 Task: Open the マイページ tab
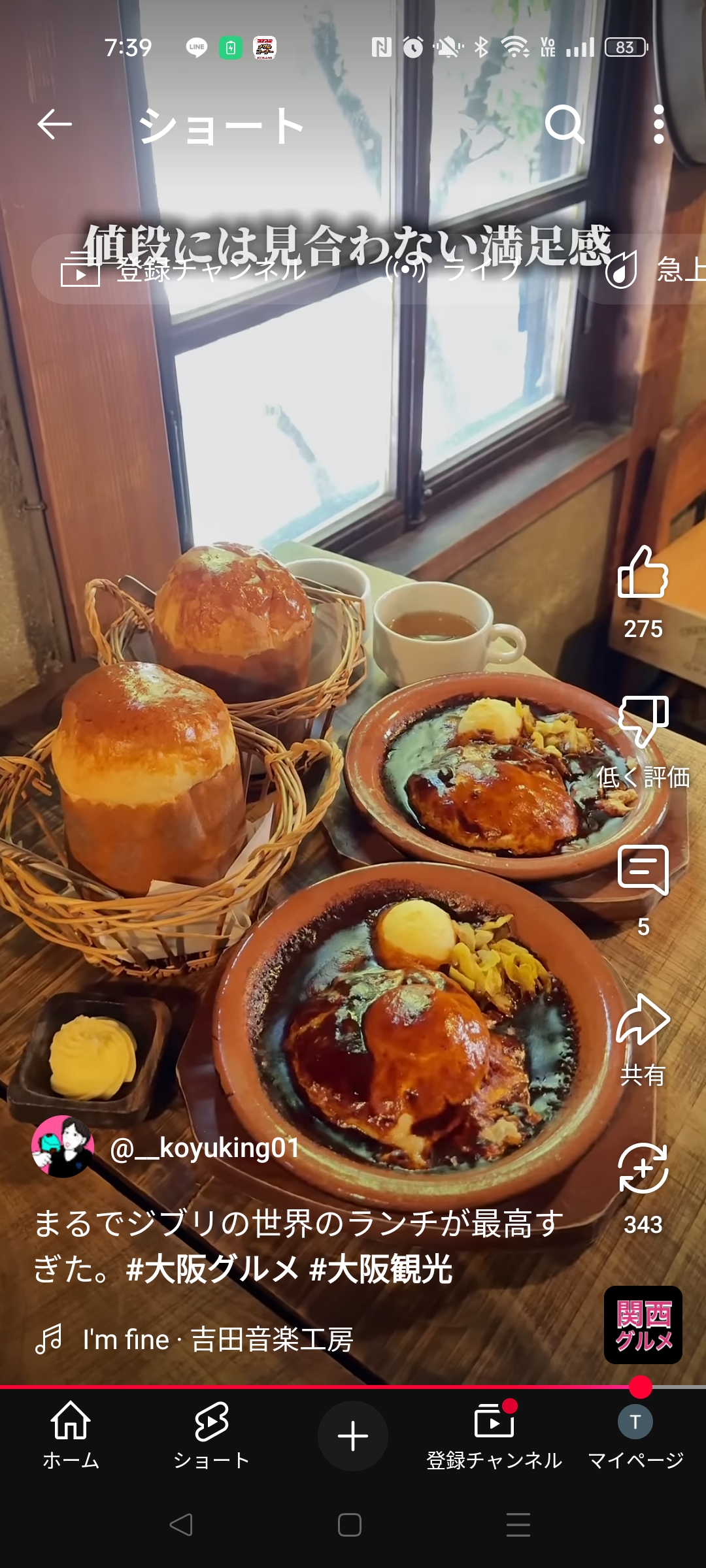point(635,1435)
